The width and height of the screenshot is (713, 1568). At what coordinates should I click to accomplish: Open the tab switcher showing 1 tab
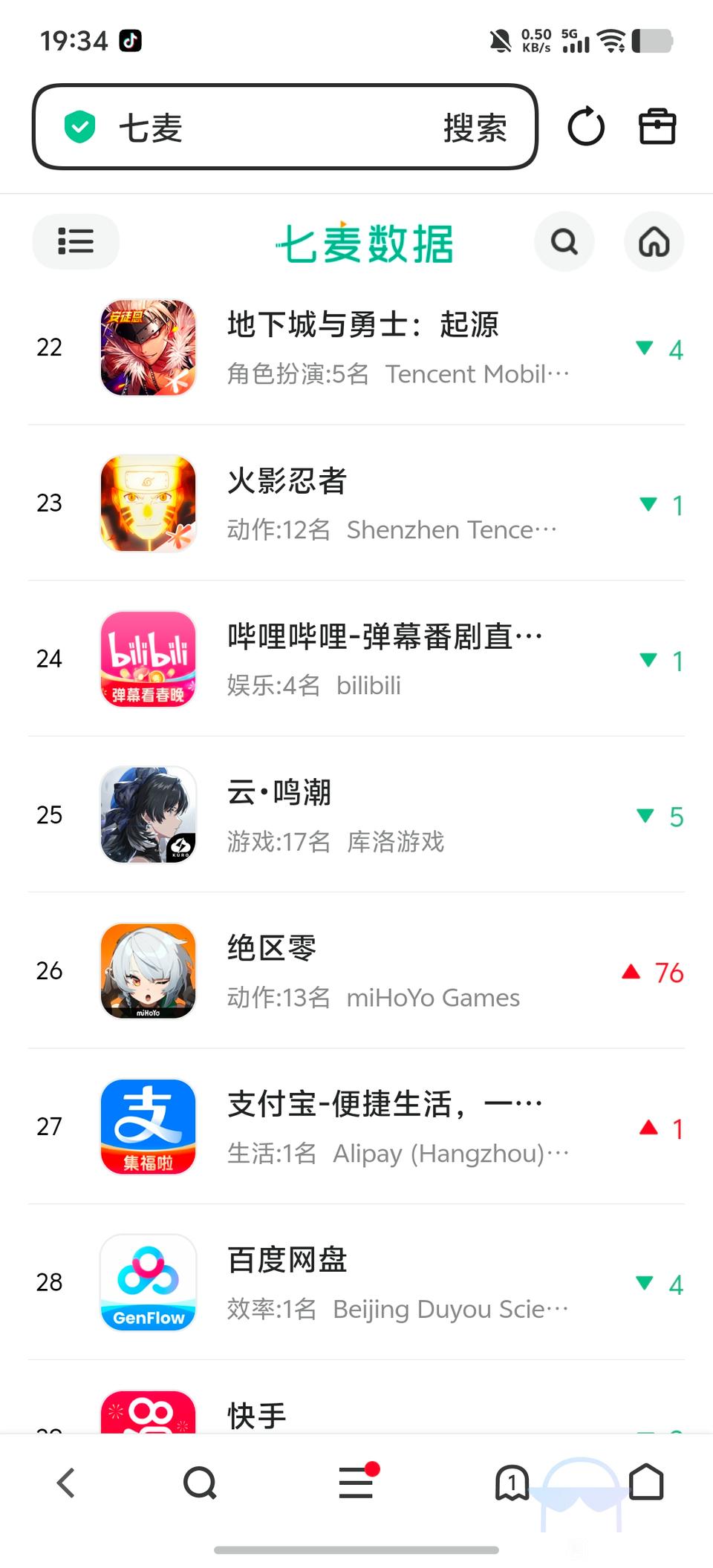tap(512, 1483)
